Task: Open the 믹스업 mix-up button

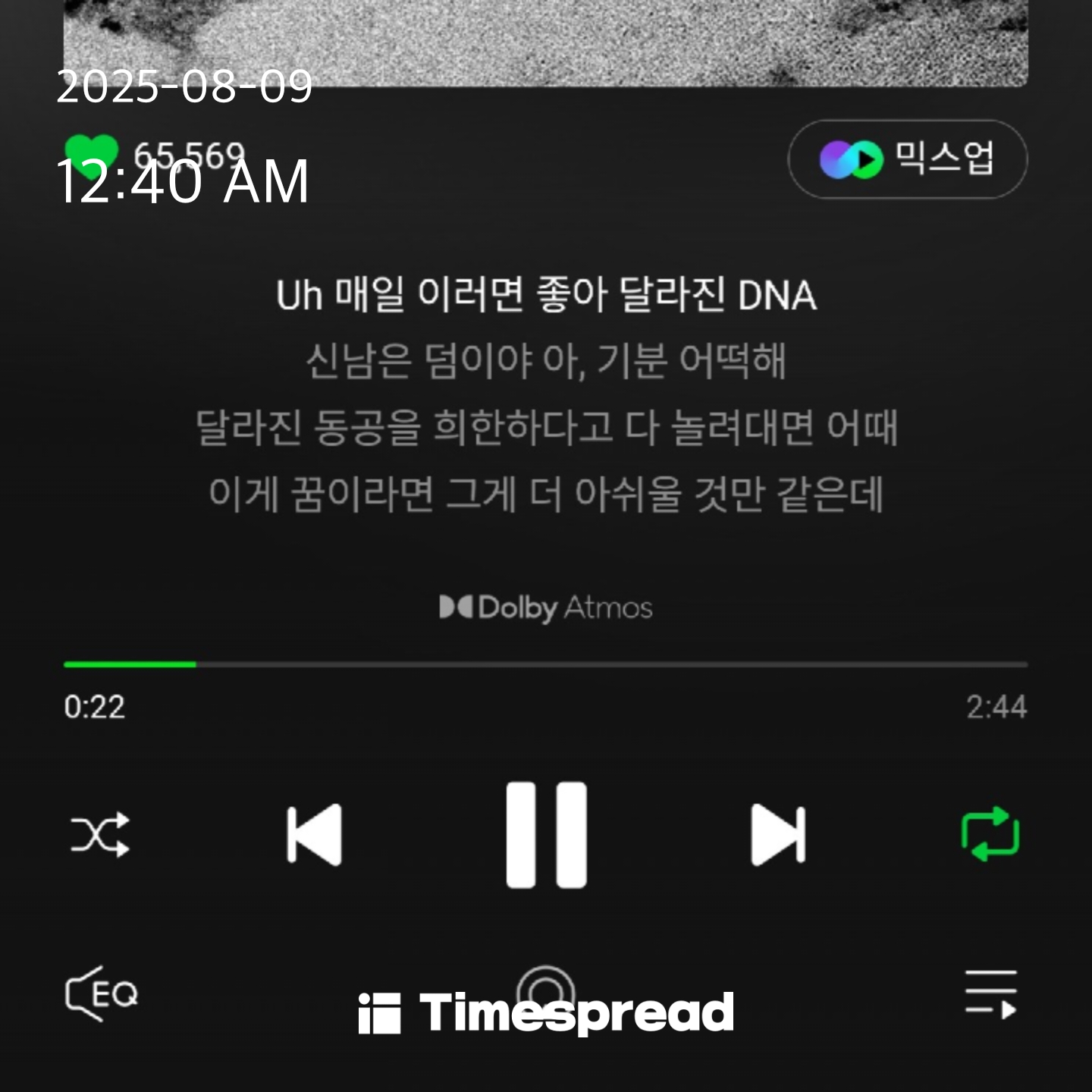Action: point(908,159)
